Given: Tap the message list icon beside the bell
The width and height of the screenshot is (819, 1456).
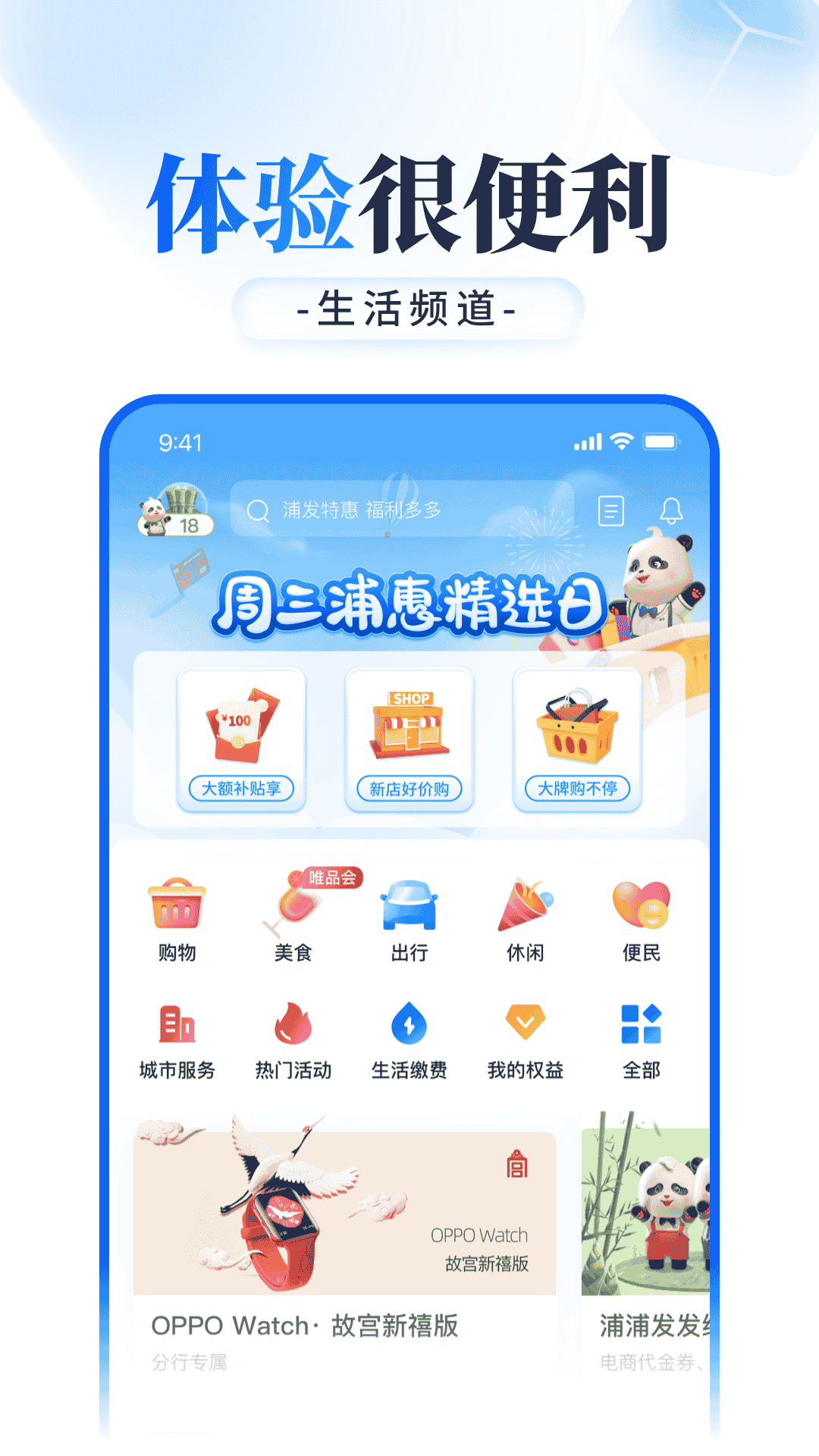Looking at the screenshot, I should click(610, 512).
